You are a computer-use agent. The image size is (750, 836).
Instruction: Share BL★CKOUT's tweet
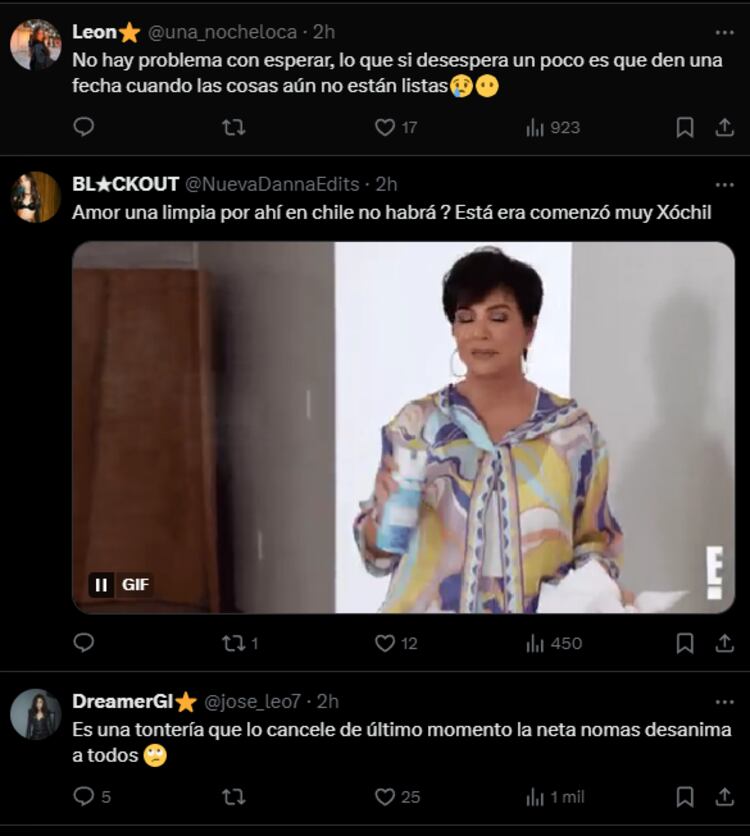(725, 643)
